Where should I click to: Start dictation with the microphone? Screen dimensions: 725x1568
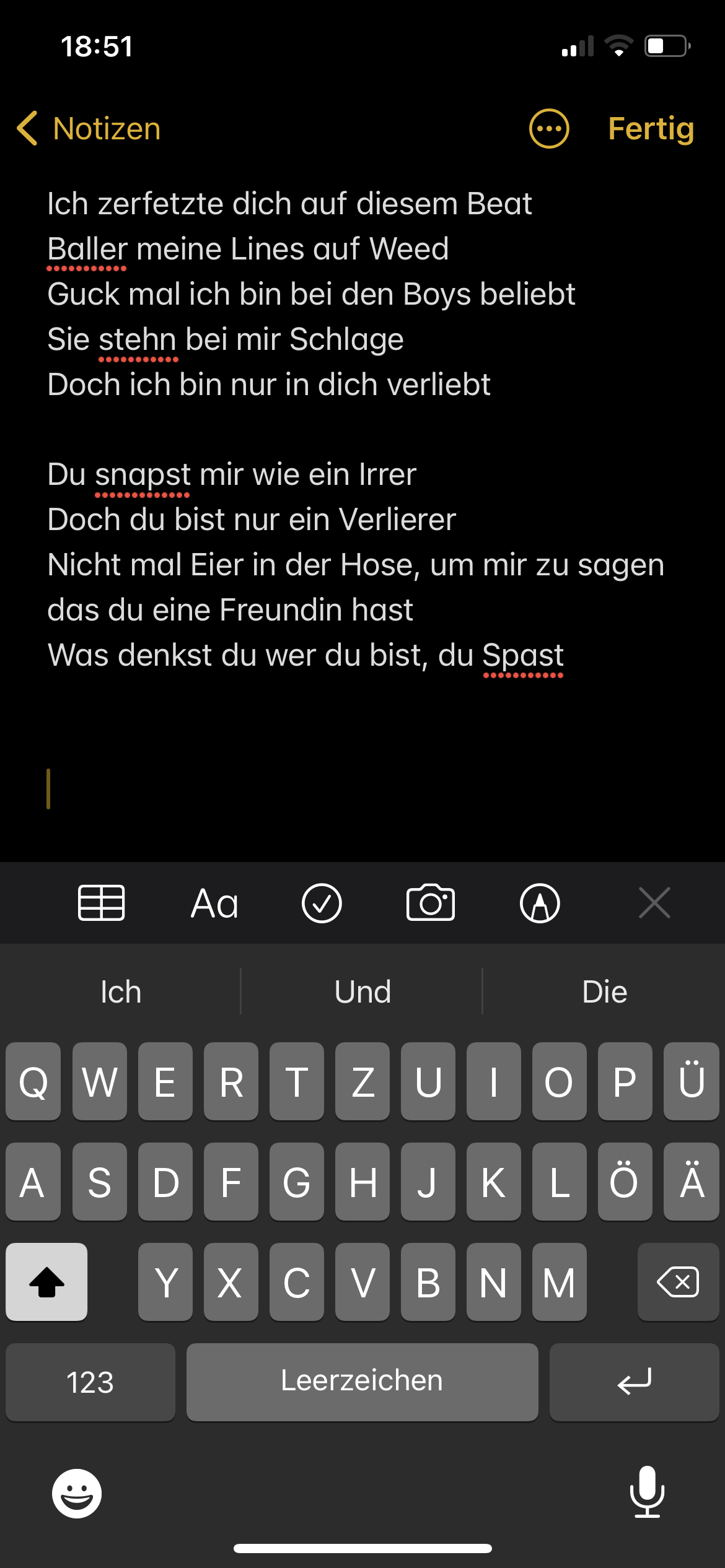pos(647,1492)
